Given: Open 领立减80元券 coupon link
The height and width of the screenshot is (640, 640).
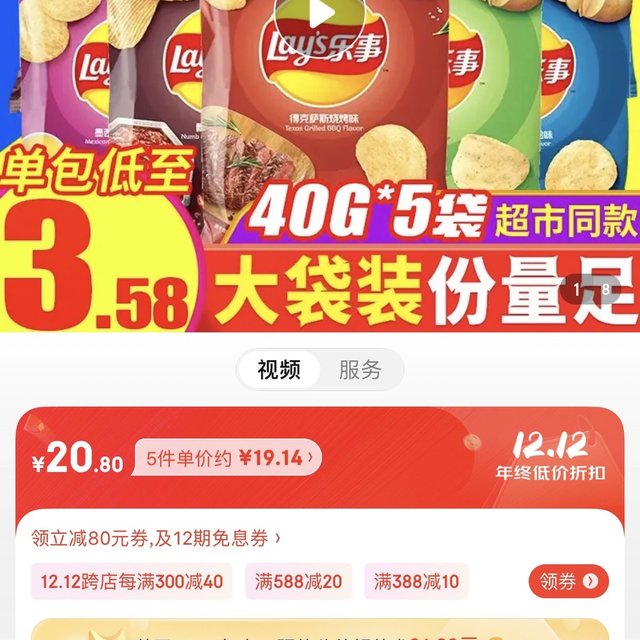Looking at the screenshot, I should 156,538.
